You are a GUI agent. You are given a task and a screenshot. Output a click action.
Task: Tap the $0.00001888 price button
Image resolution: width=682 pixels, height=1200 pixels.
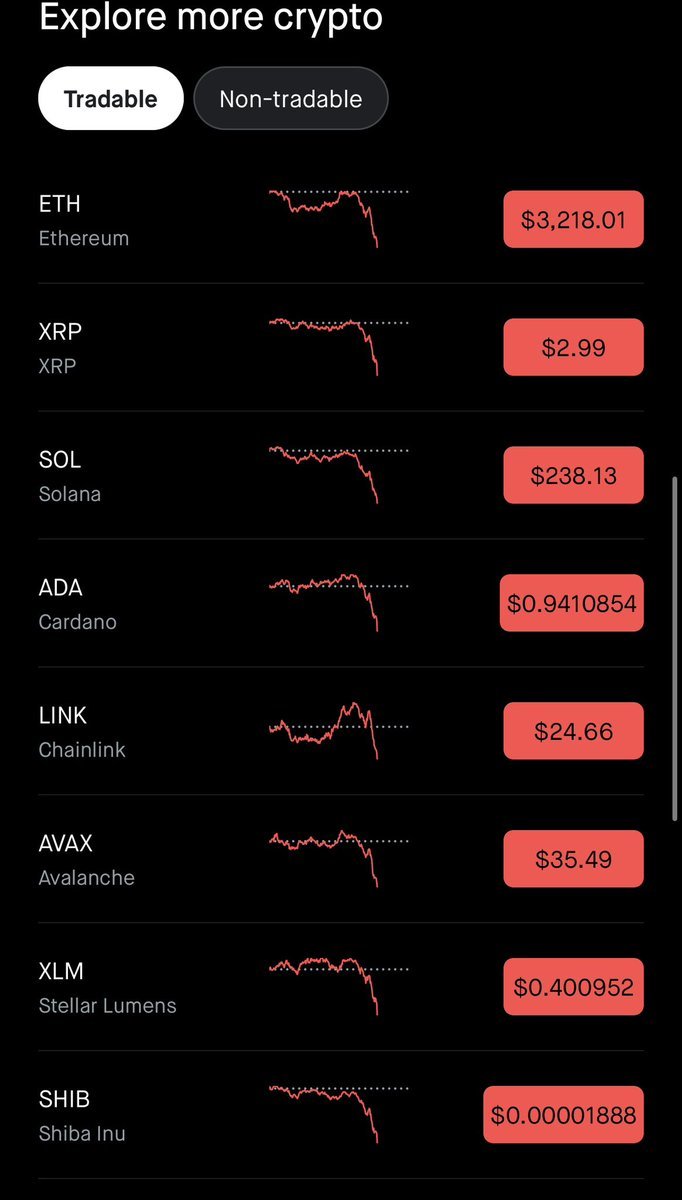click(x=563, y=1115)
